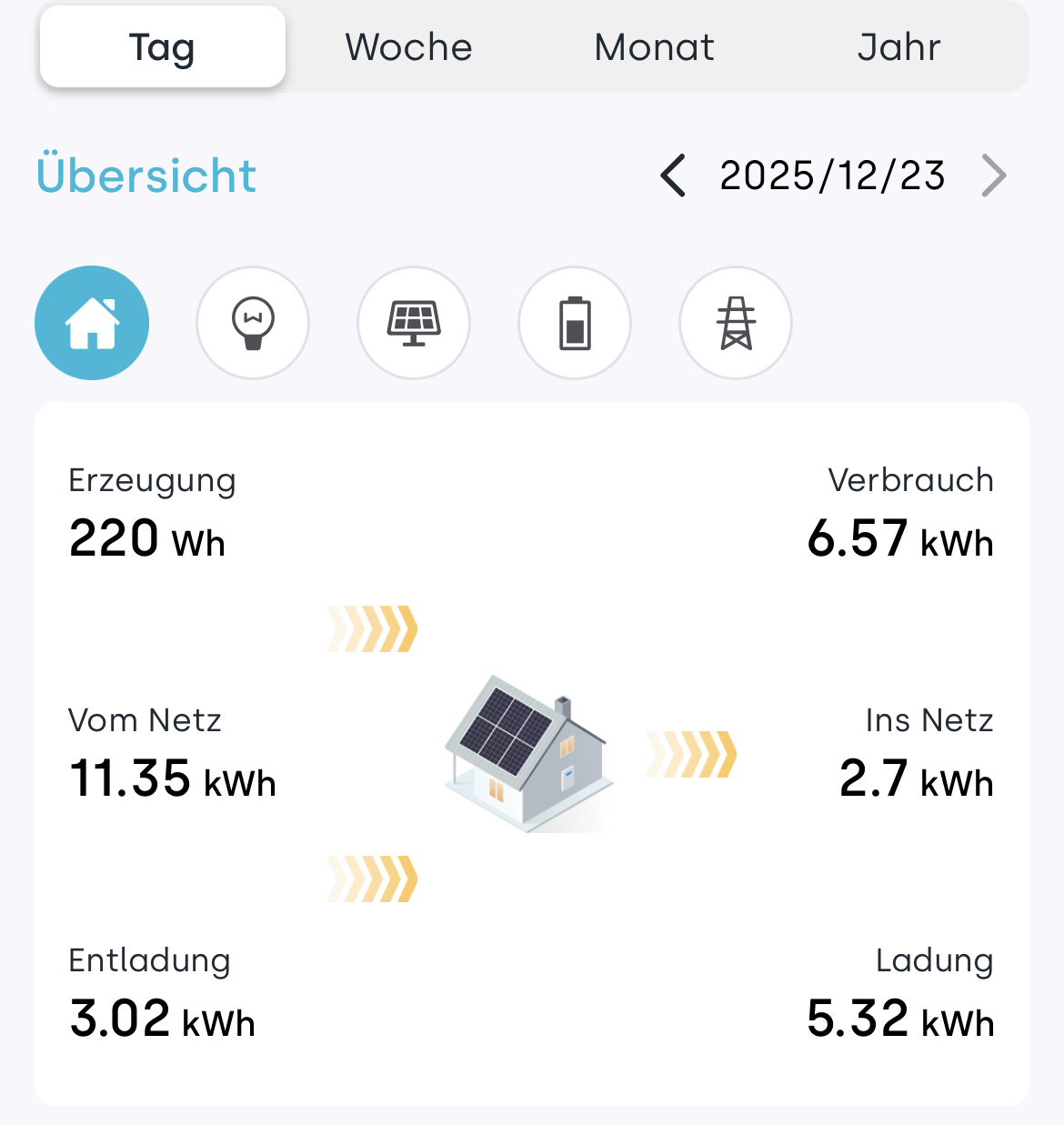This screenshot has width=1064, height=1125.
Task: View the battery statistics
Action: point(575,323)
